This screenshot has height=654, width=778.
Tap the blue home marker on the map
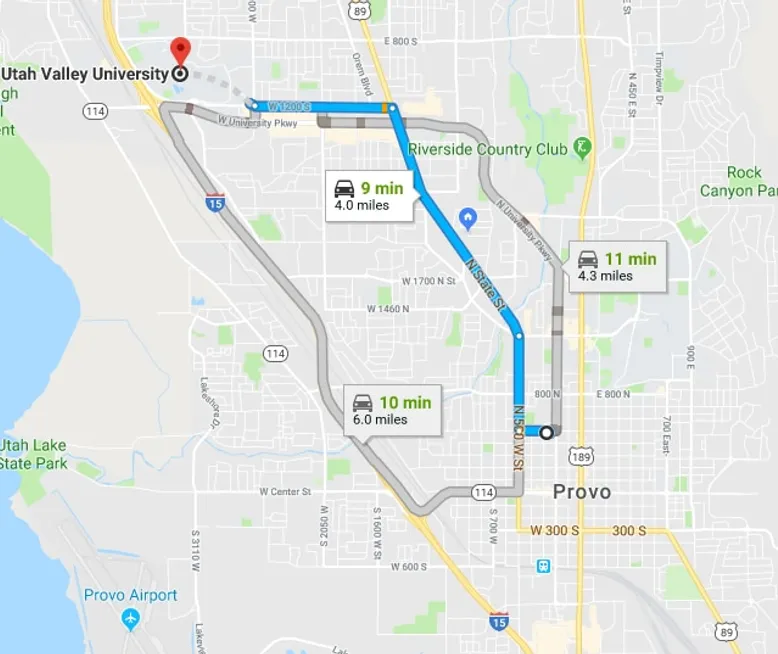[x=466, y=217]
